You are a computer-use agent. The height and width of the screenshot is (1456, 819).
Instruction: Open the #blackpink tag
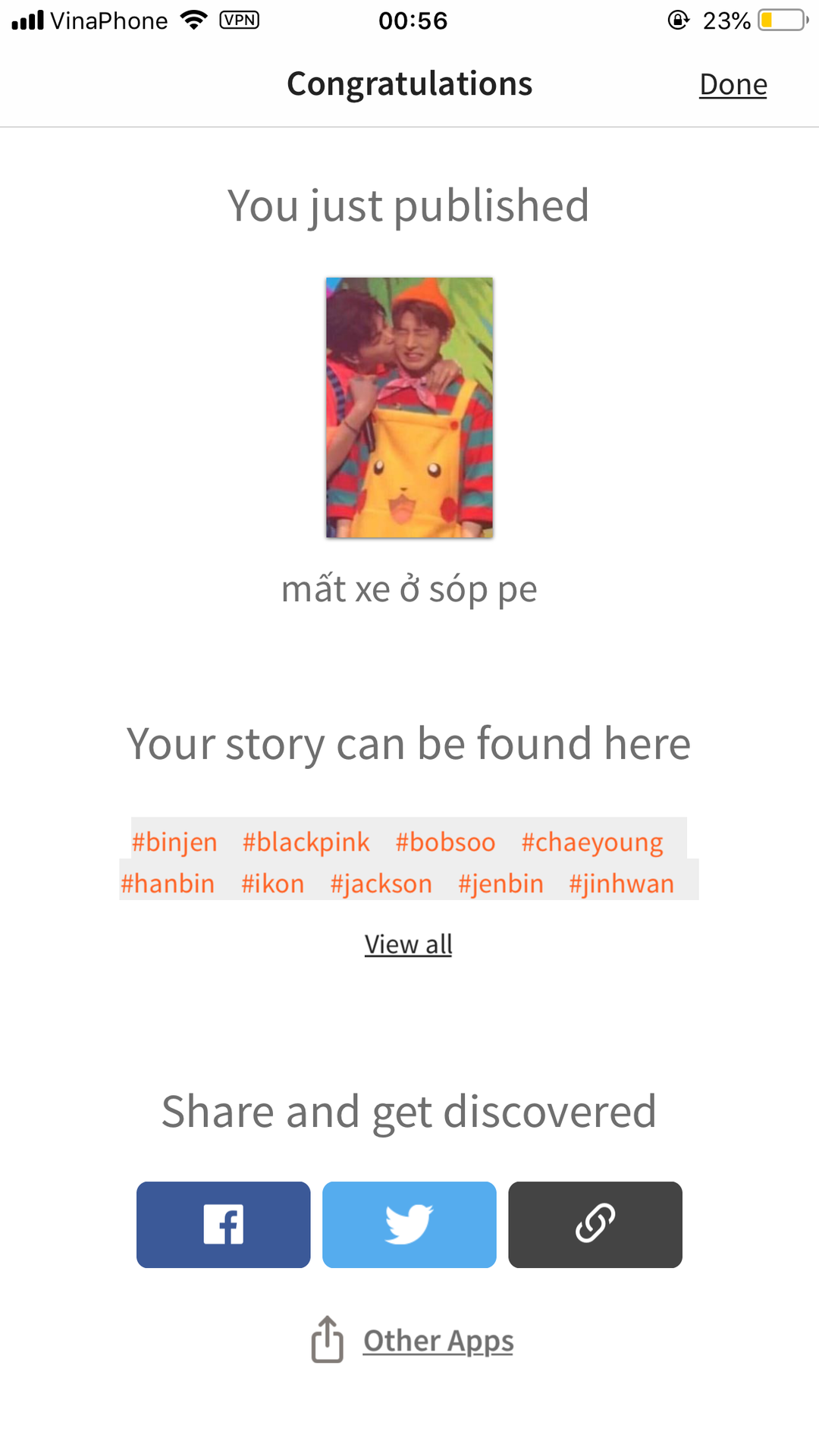coord(306,842)
